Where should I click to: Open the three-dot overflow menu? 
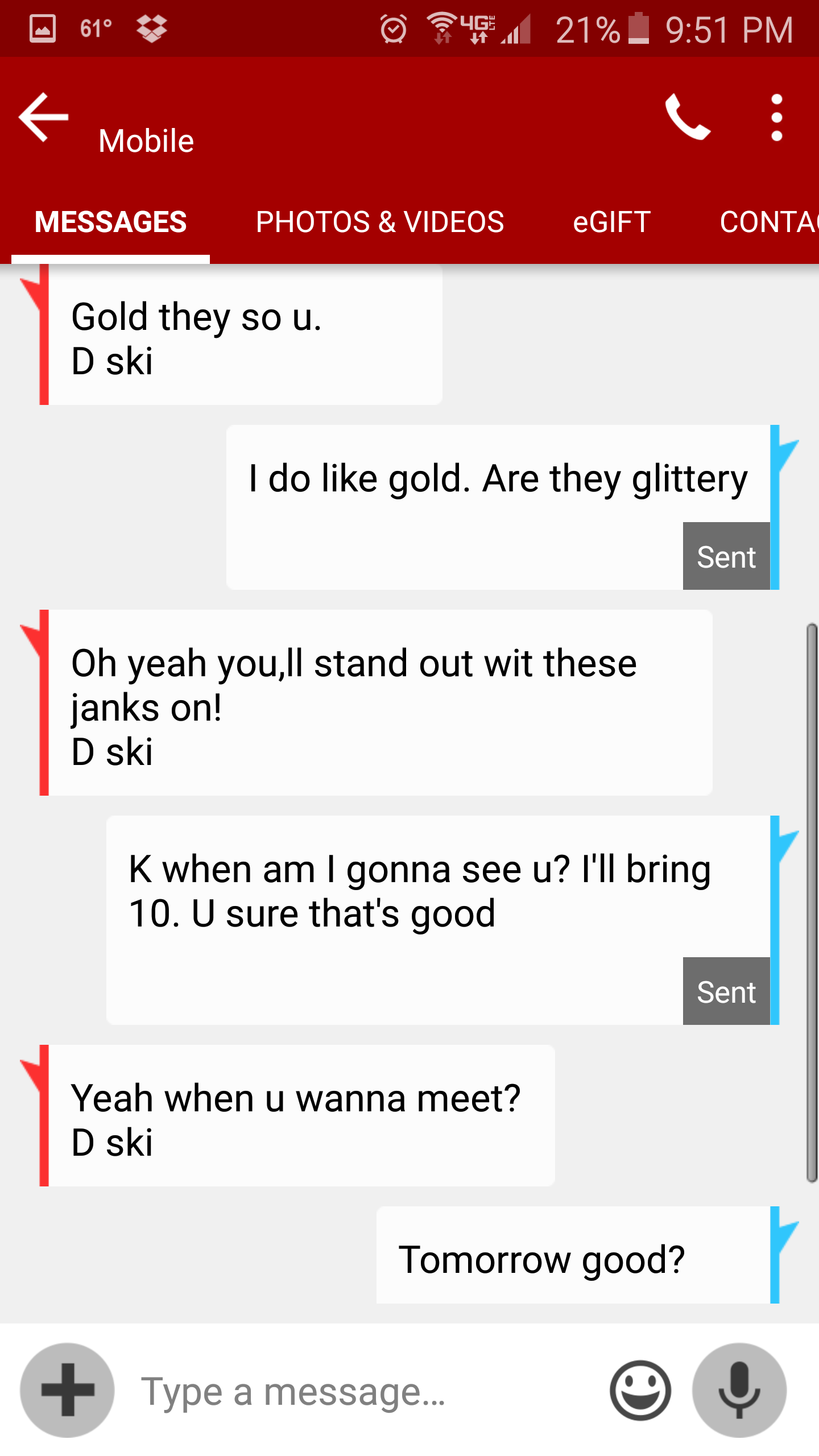click(x=776, y=117)
